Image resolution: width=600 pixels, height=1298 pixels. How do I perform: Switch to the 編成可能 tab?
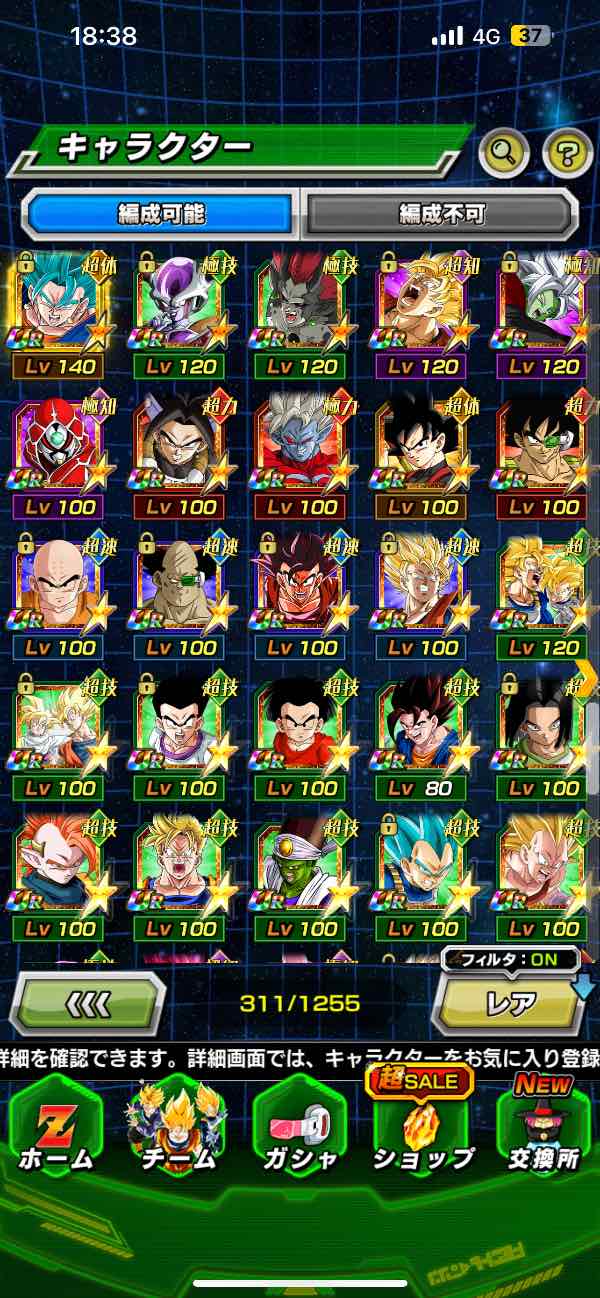click(x=160, y=213)
